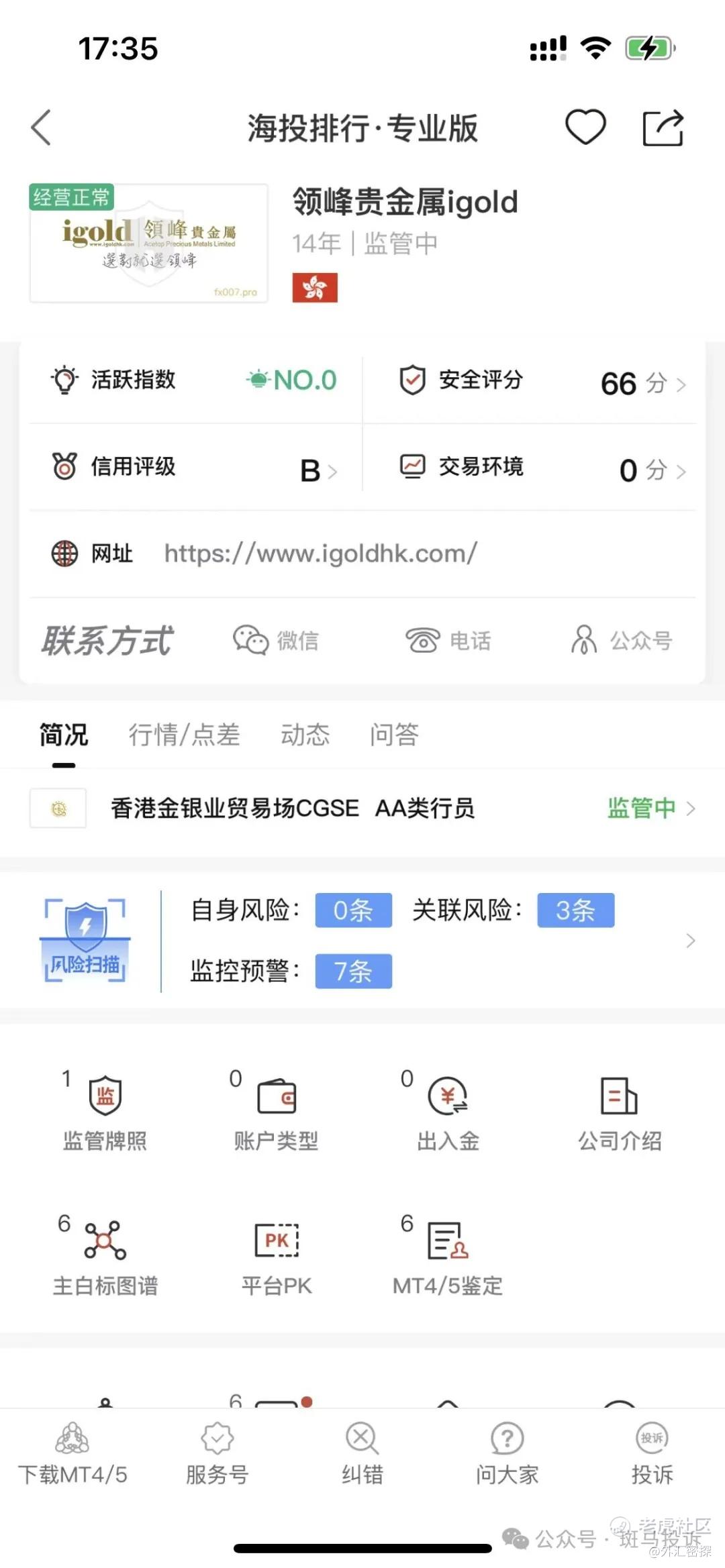The image size is (725, 1568).
Task: Open the 安全评分 score details
Action: (541, 382)
